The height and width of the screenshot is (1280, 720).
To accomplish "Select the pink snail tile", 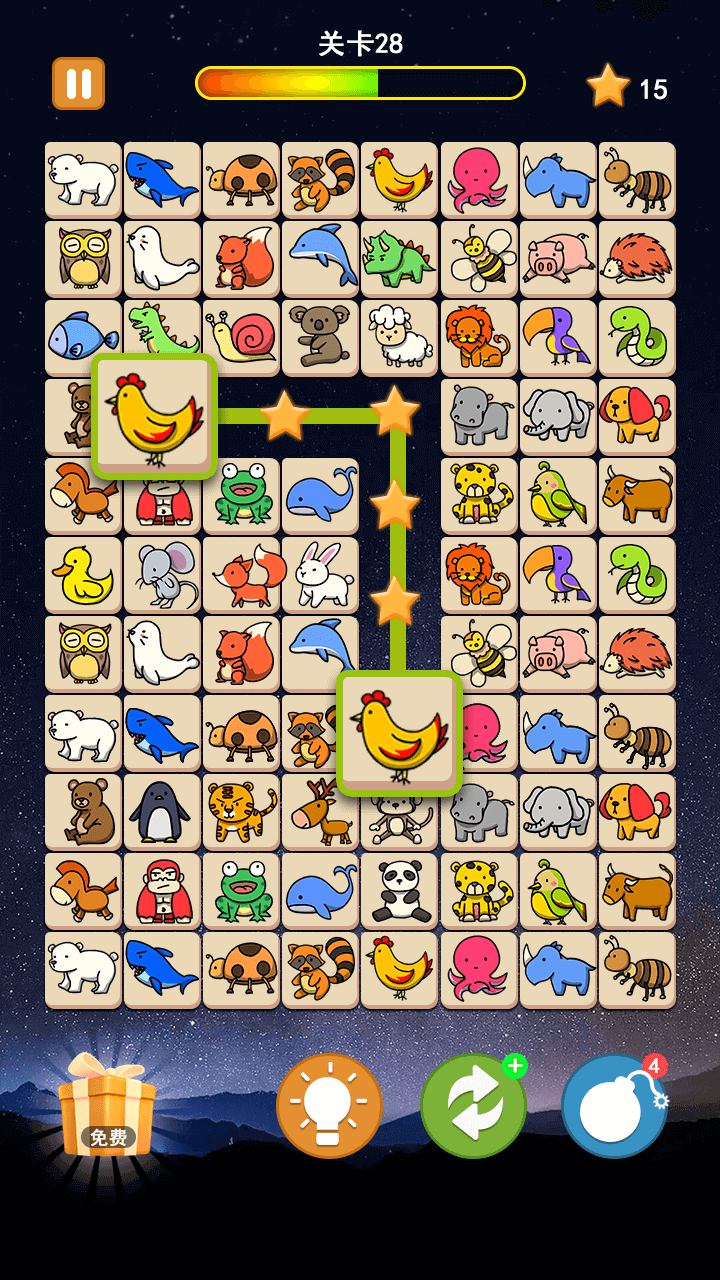I will 241,337.
